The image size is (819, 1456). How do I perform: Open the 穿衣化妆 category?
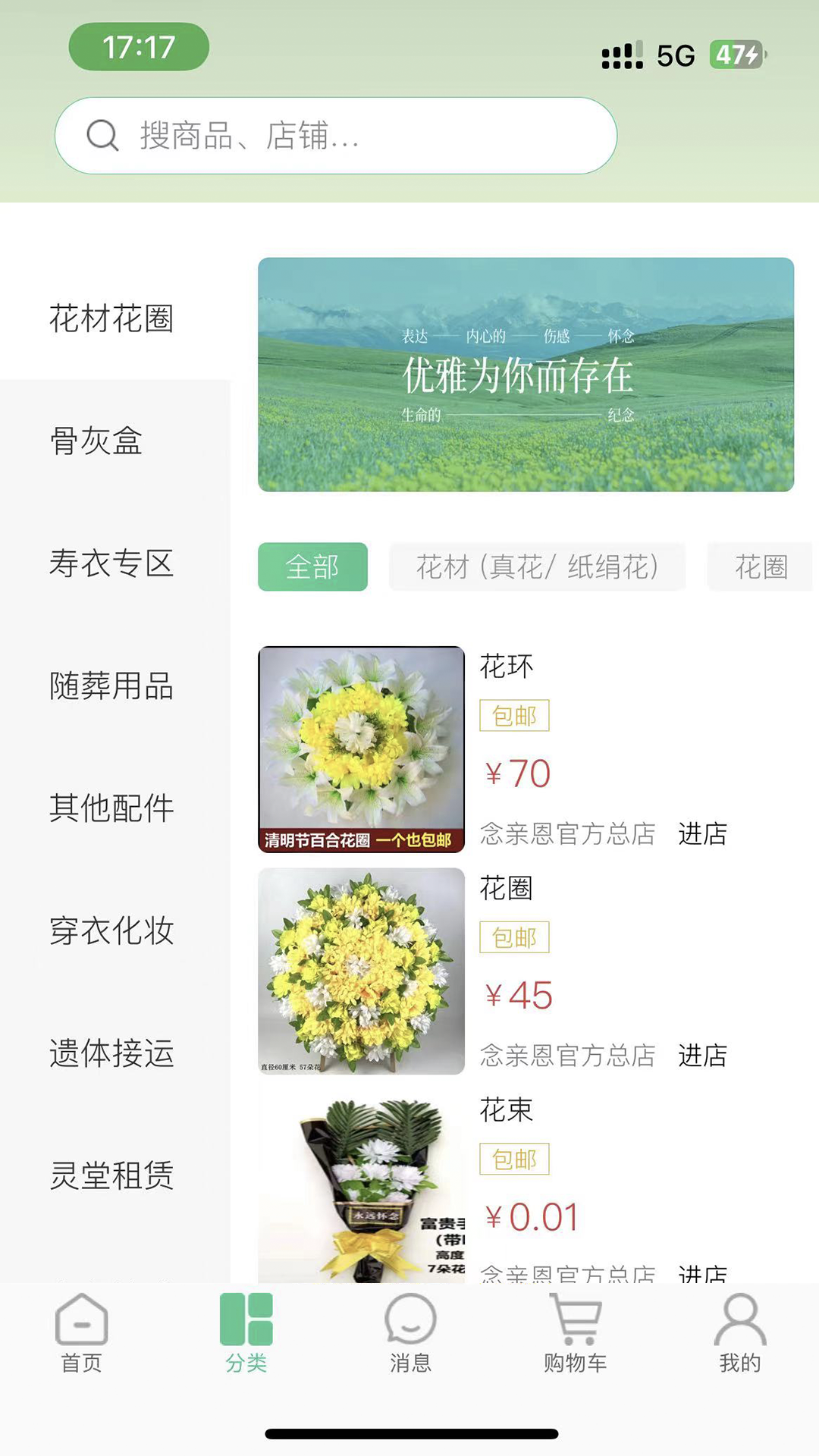pos(111,930)
